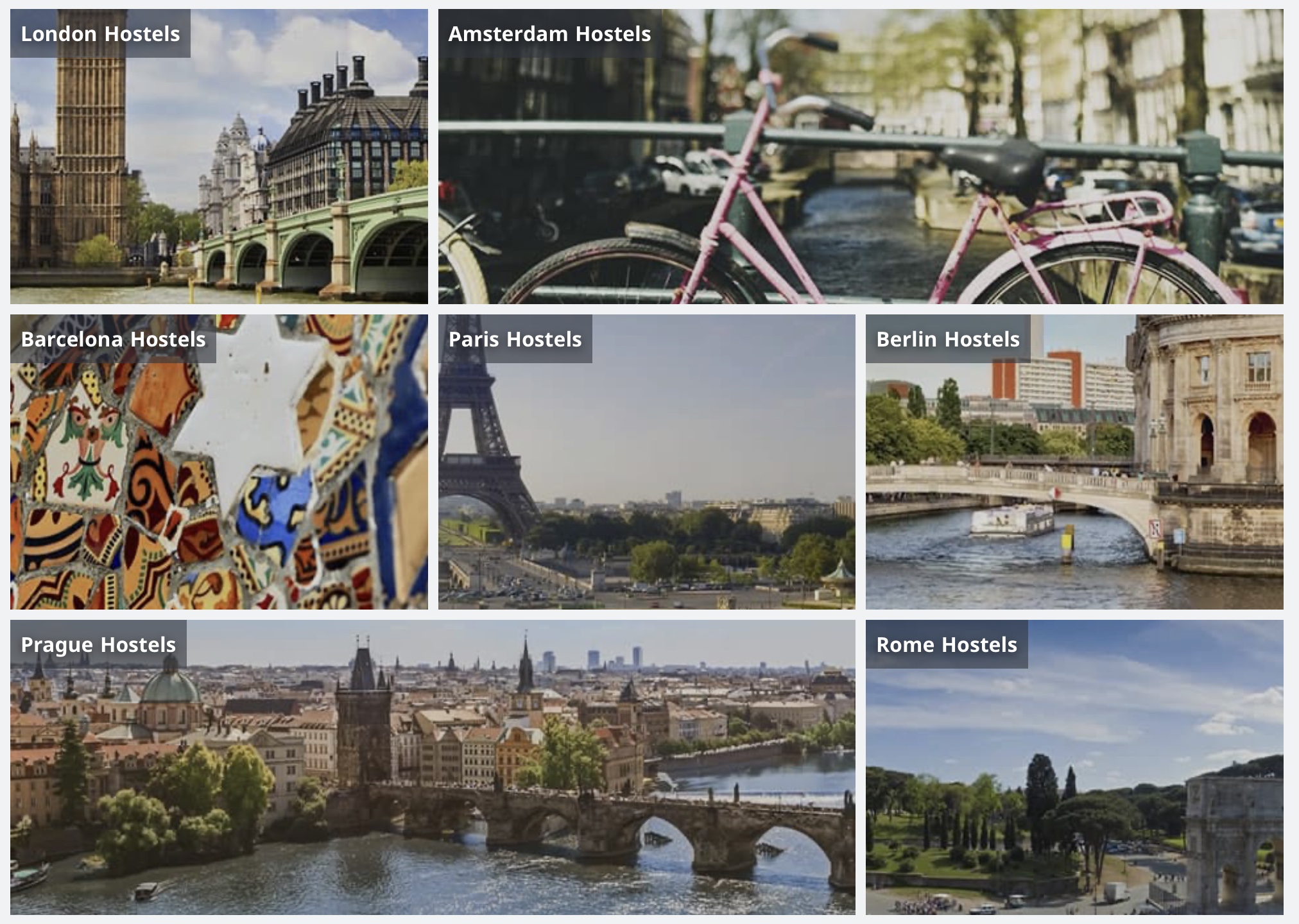Screen dimensions: 1299x924
Task: Open the Amsterdam Hostels tile
Action: click(x=860, y=156)
